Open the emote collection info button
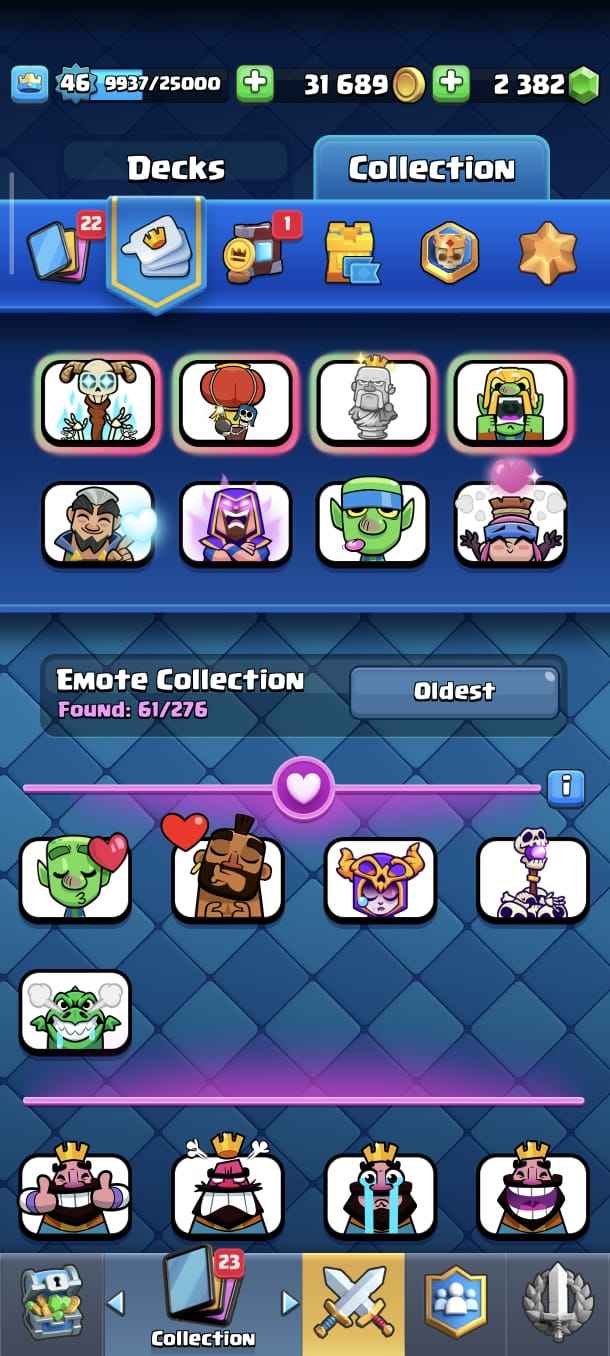 [565, 787]
